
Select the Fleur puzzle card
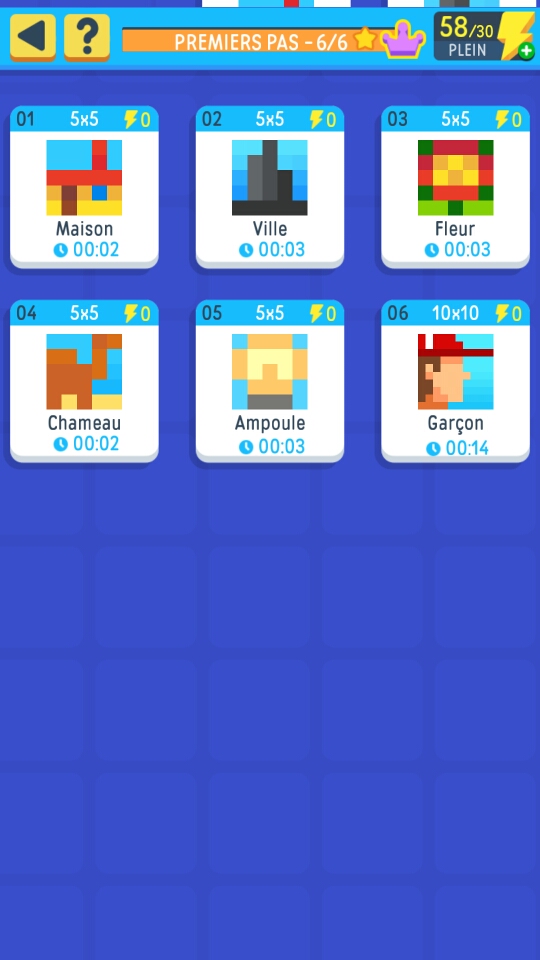click(x=456, y=187)
